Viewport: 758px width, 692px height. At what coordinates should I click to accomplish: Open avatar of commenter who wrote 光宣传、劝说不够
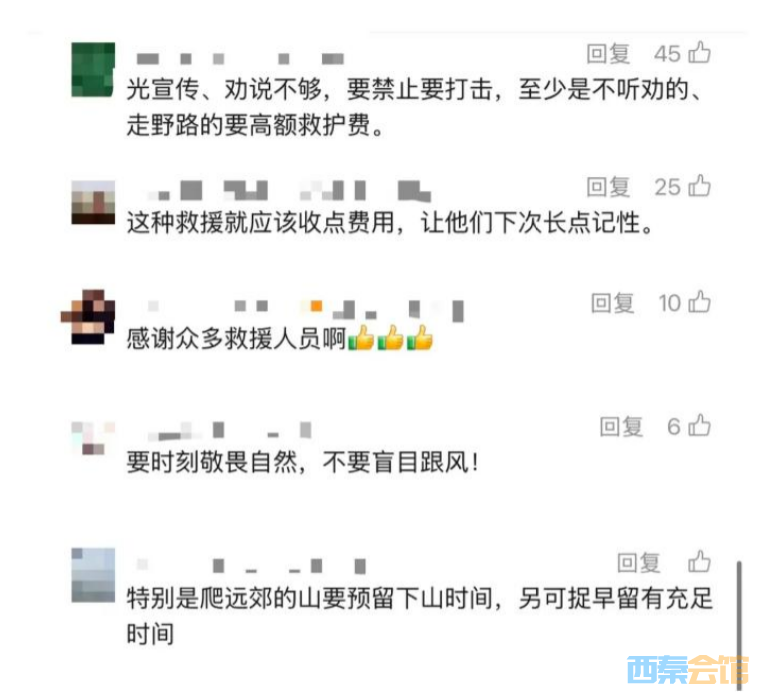pyautogui.click(x=93, y=68)
